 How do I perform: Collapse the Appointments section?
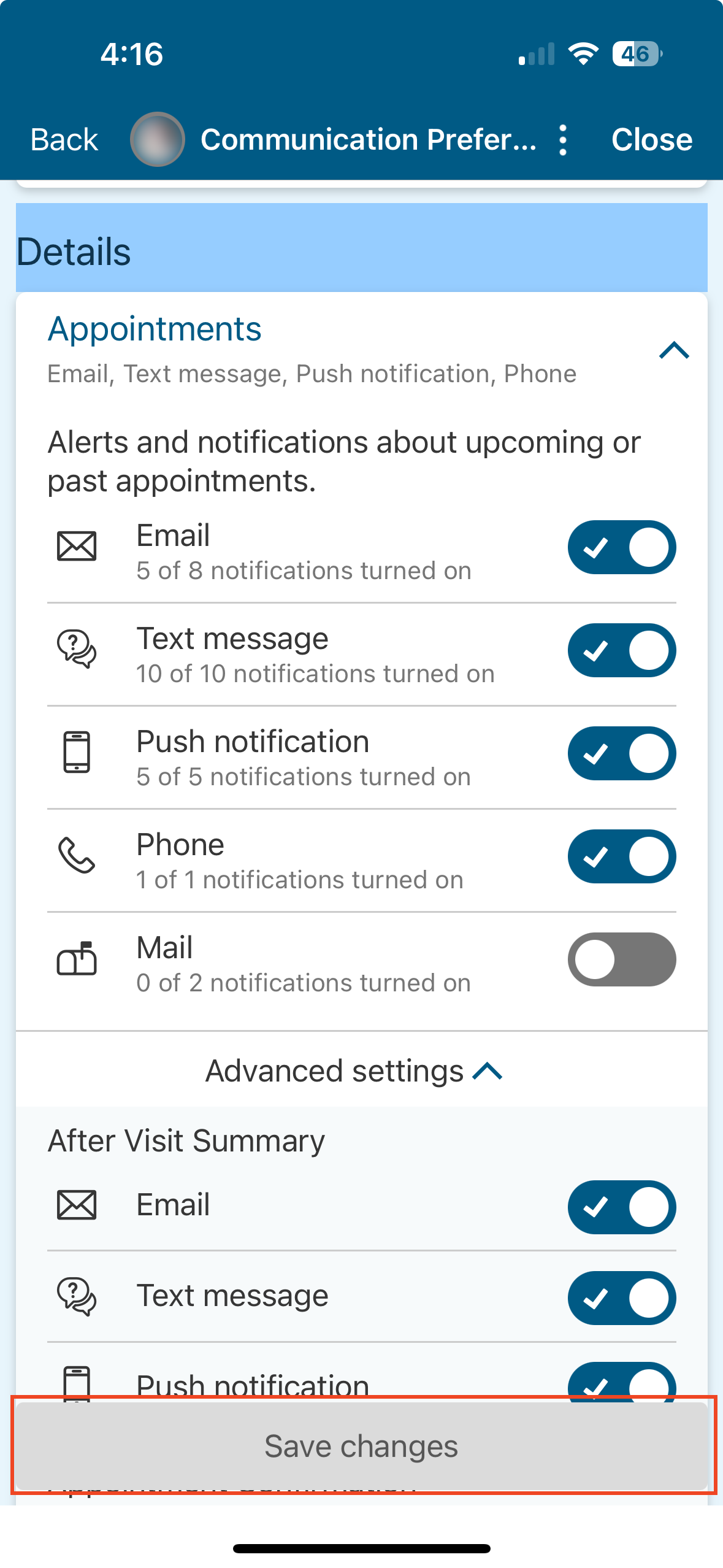tap(674, 350)
